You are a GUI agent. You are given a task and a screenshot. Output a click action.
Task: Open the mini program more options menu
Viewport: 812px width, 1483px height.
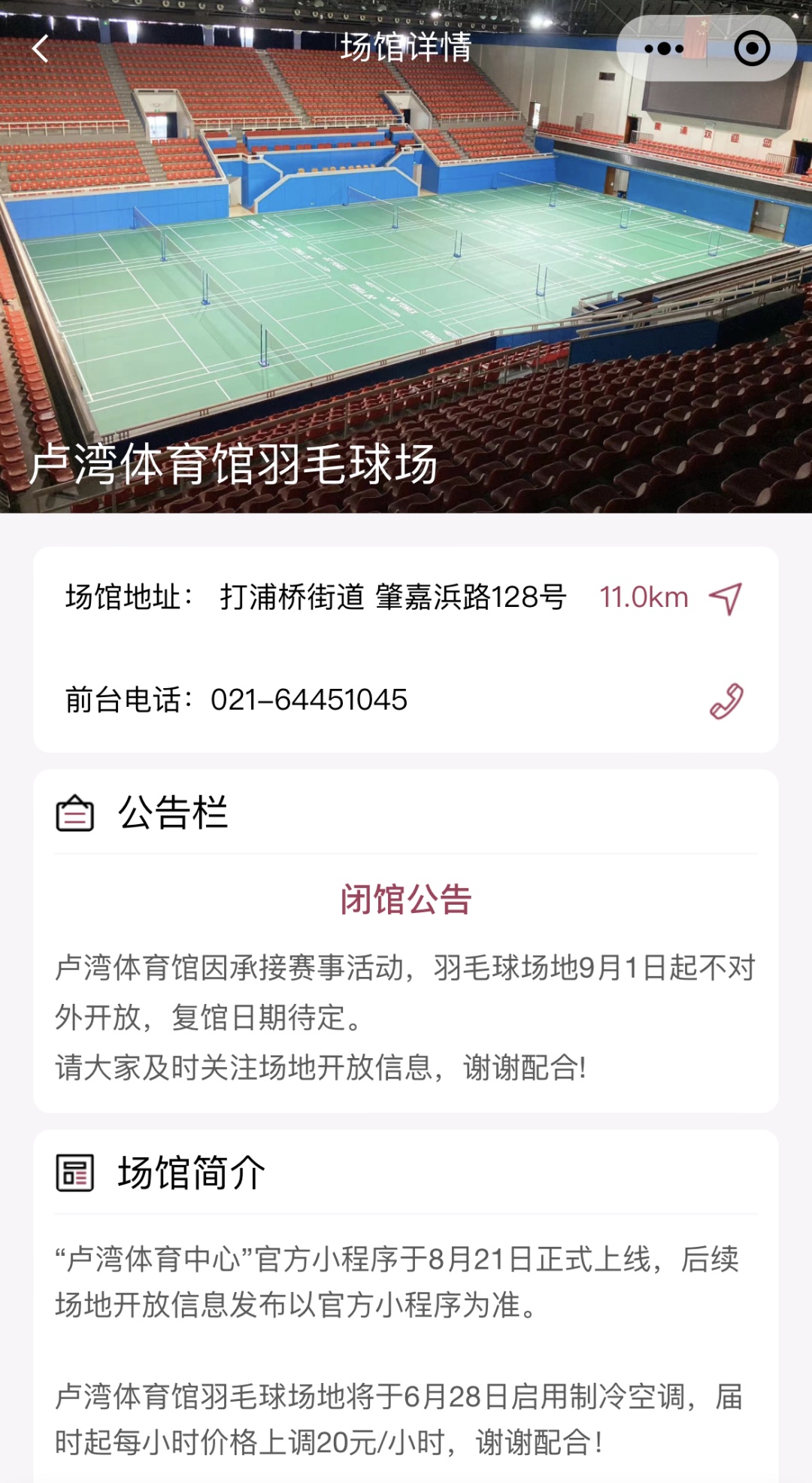click(x=664, y=49)
